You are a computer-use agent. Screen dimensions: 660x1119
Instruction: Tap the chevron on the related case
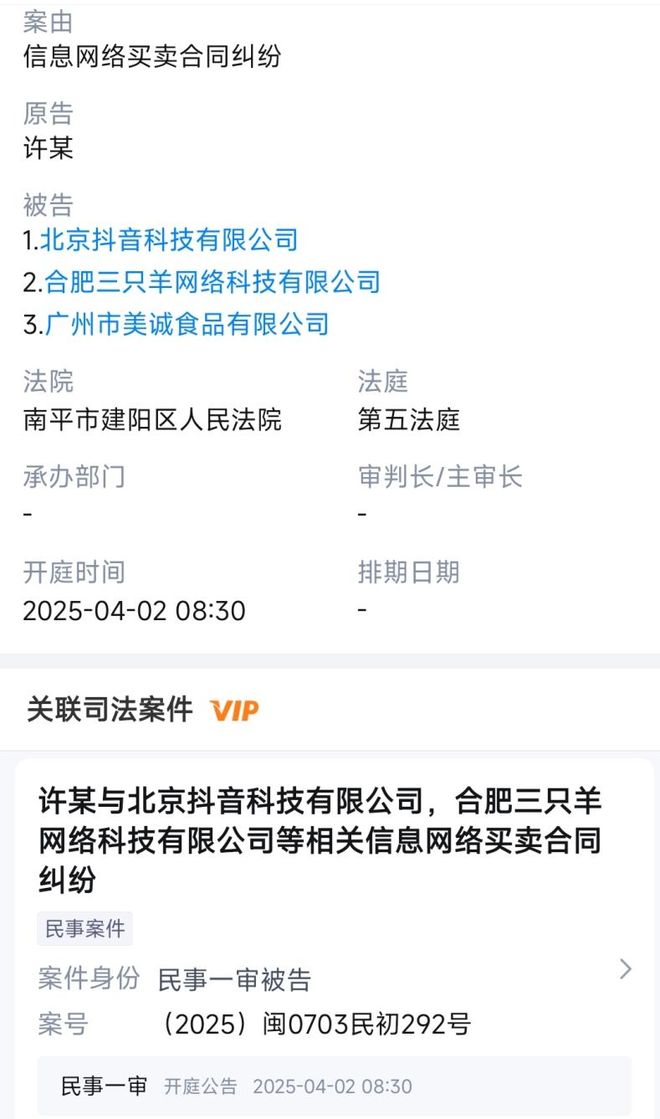626,968
